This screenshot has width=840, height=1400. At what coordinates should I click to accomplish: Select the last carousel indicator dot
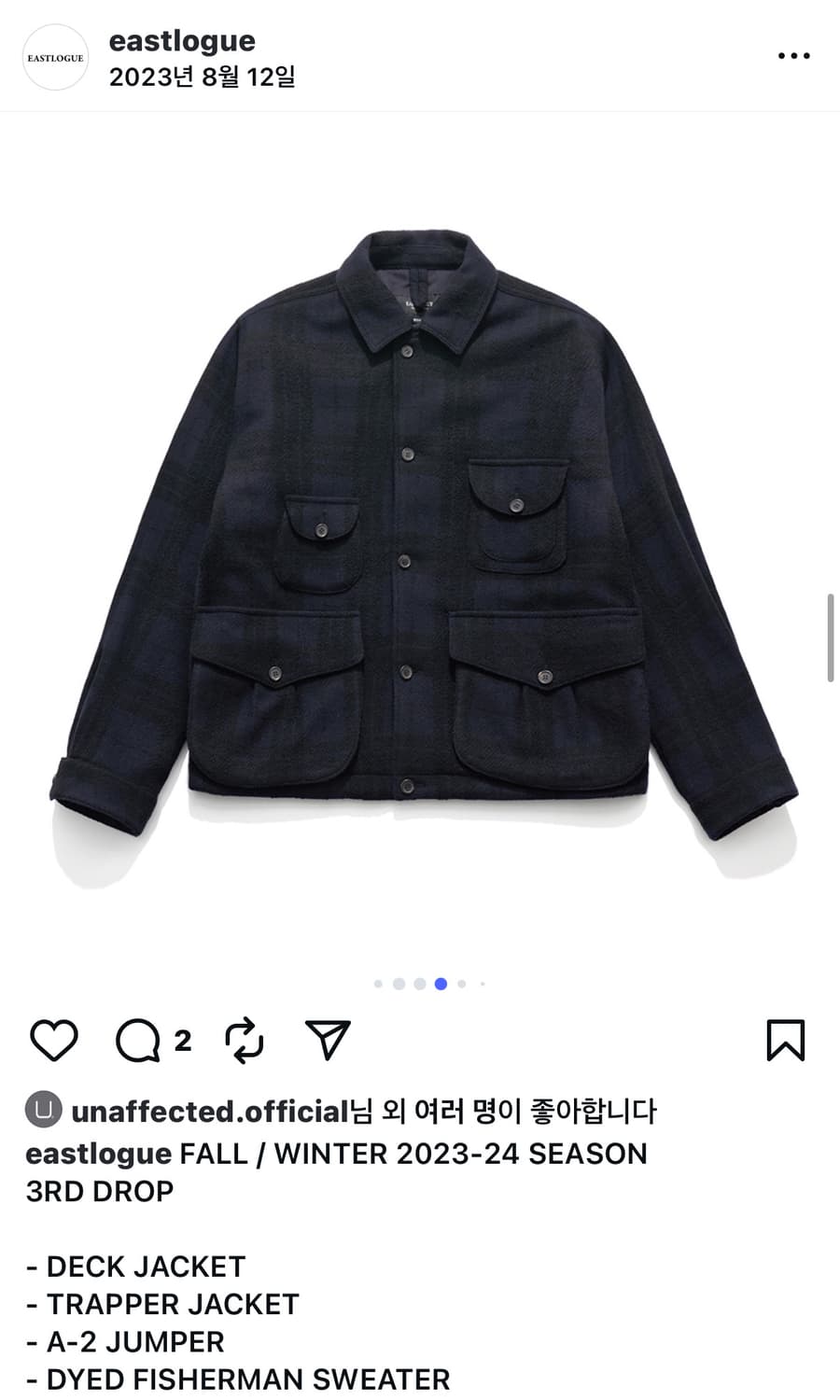pos(483,983)
